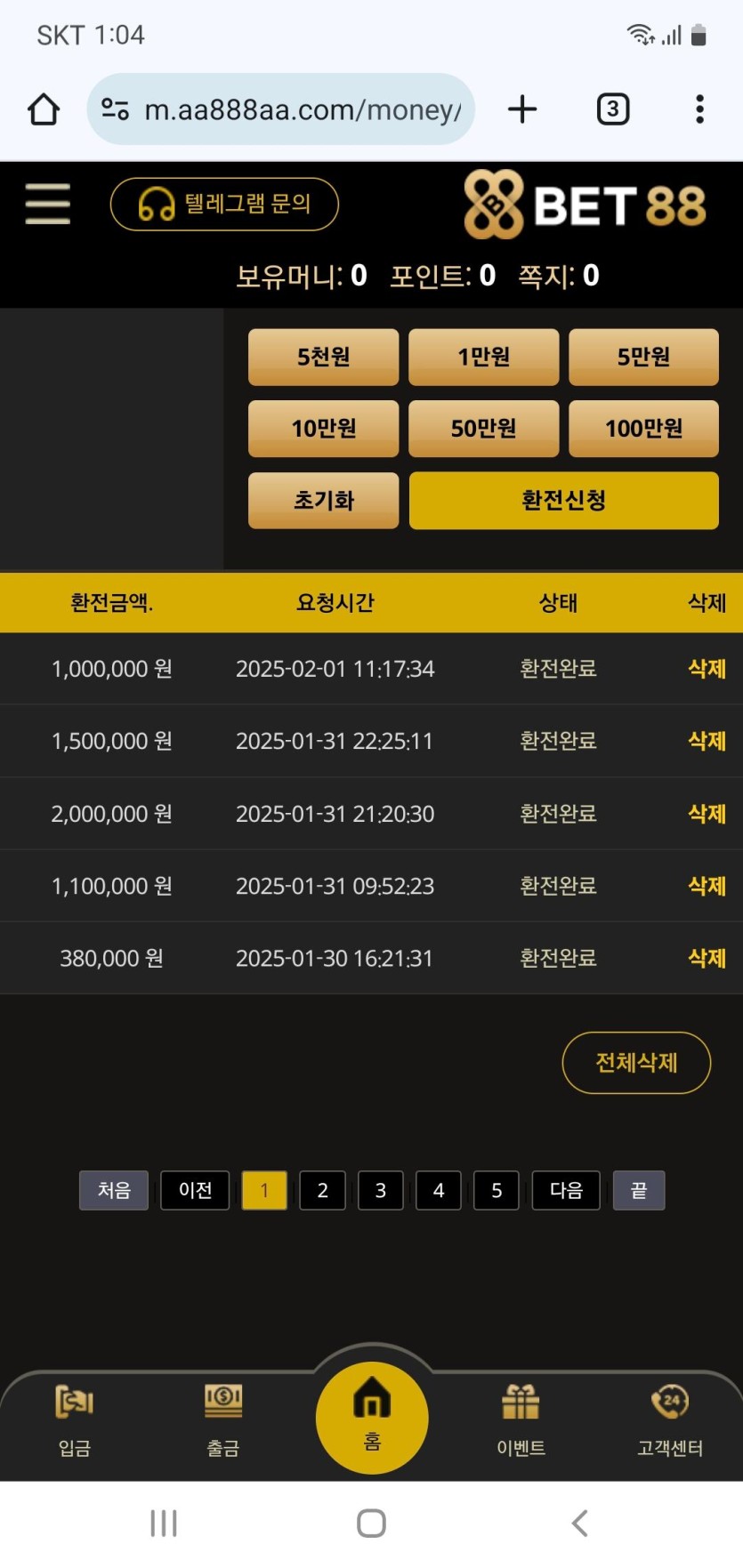Go to page 2
Viewport: 743px width, 1568px height.
point(322,1190)
